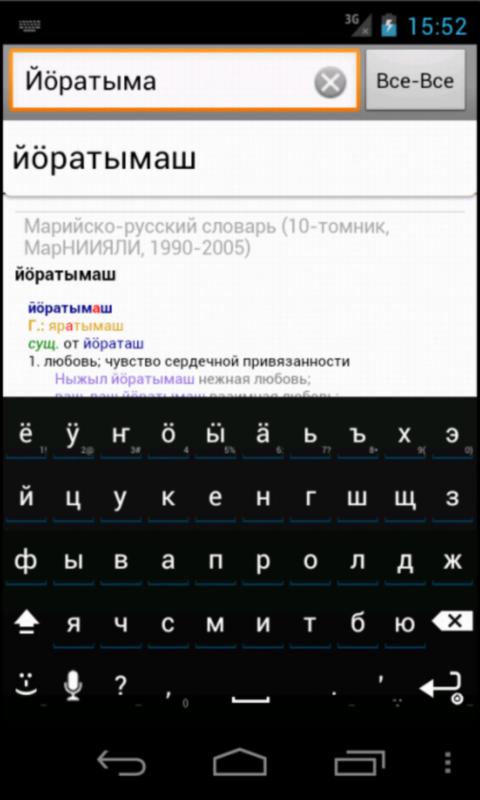The height and width of the screenshot is (800, 480).
Task: Open the smiley emoji key
Action: [26, 685]
